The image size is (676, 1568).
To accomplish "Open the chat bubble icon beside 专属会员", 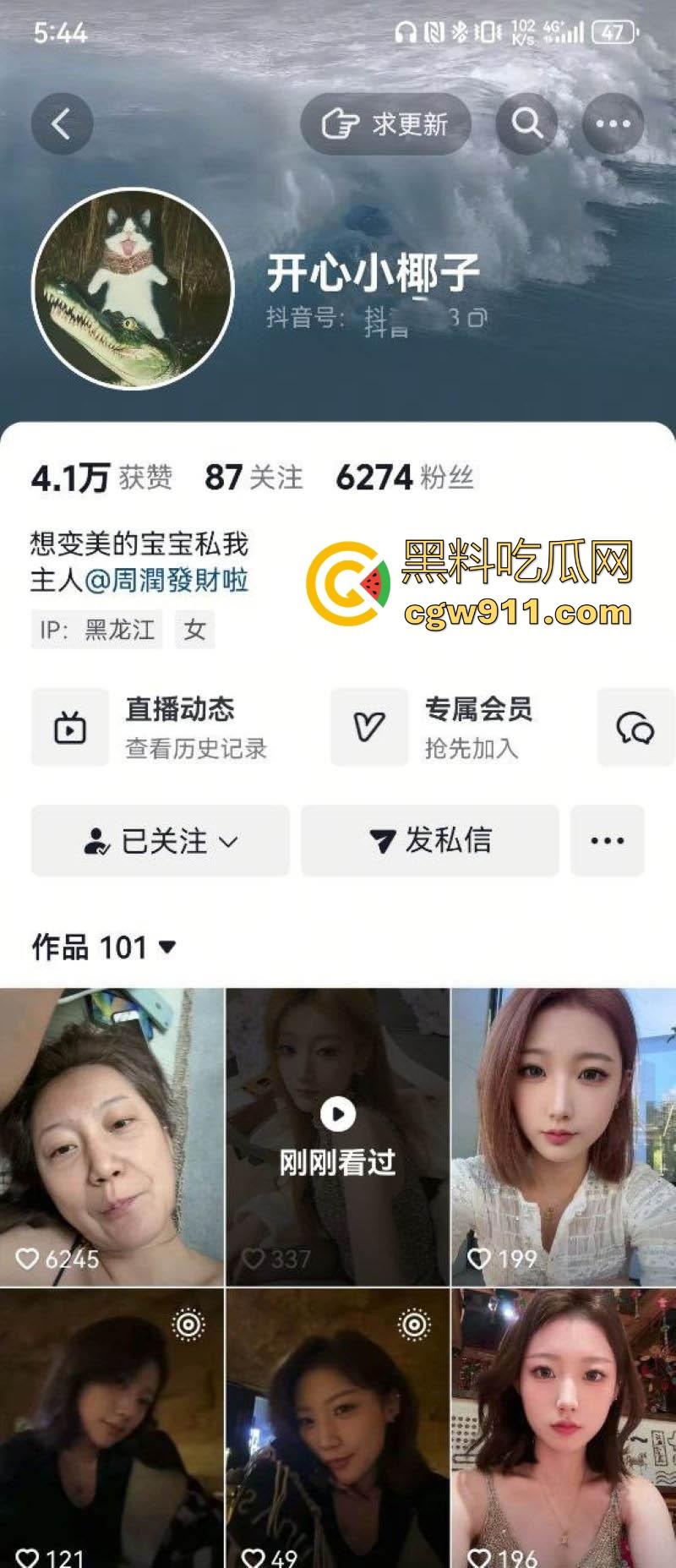I will pos(635,726).
